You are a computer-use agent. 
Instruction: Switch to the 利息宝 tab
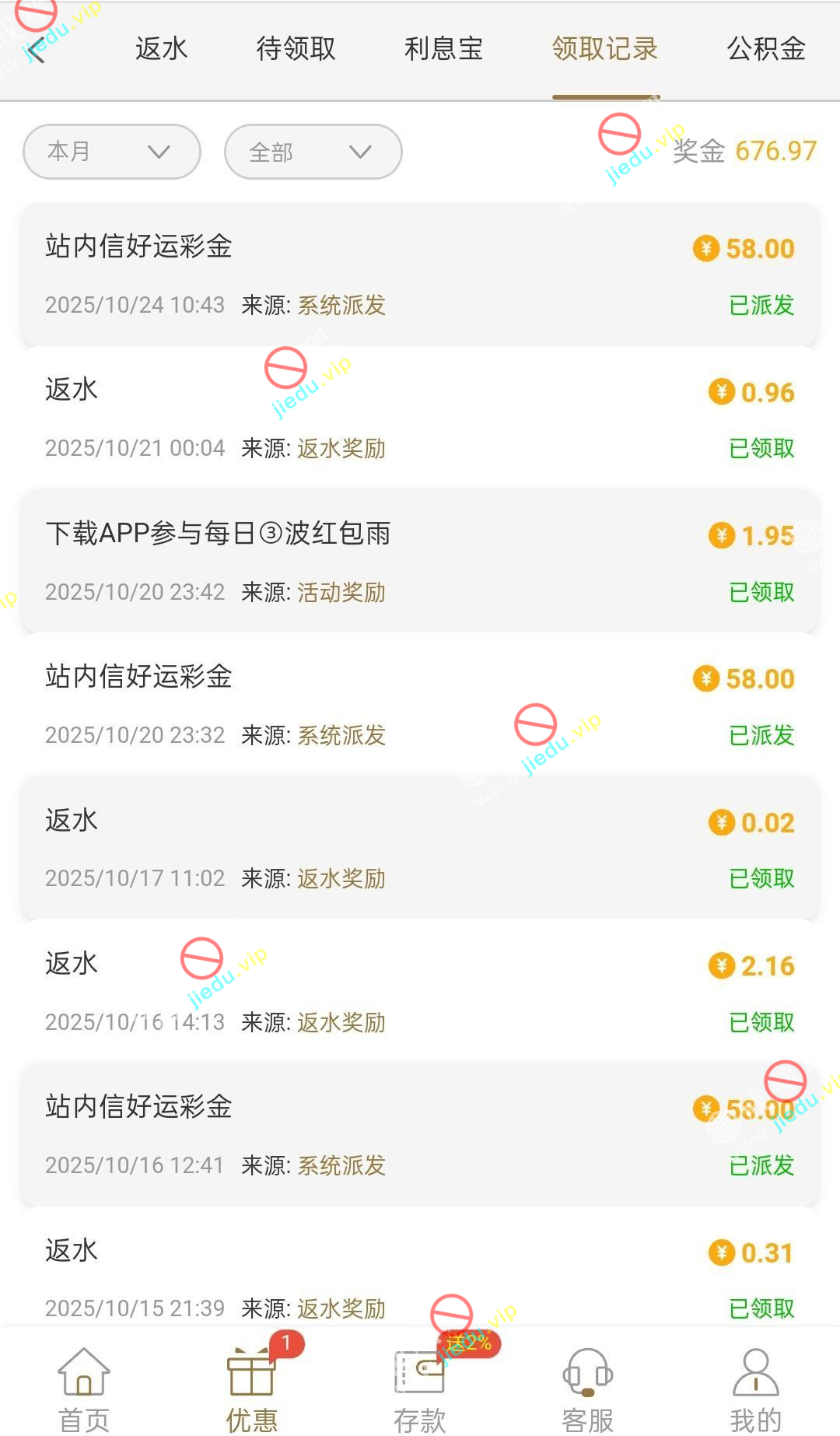coord(444,49)
